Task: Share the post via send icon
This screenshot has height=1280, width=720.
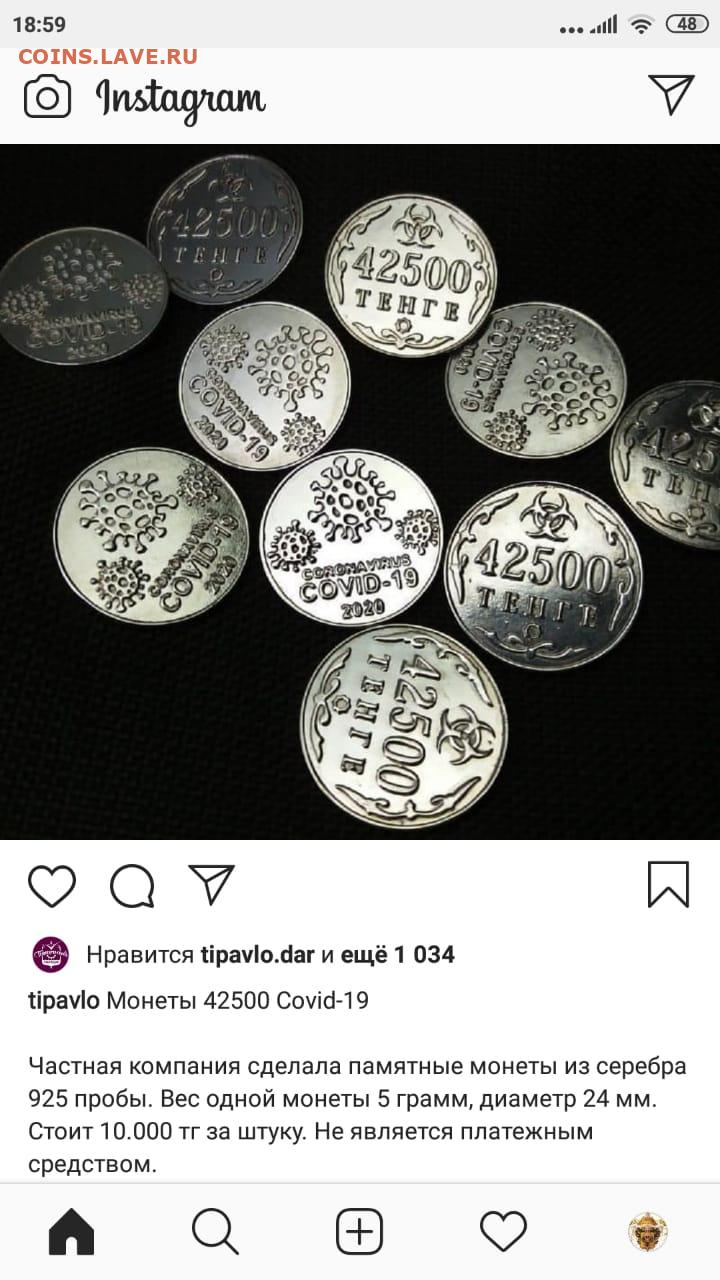Action: pyautogui.click(x=211, y=885)
